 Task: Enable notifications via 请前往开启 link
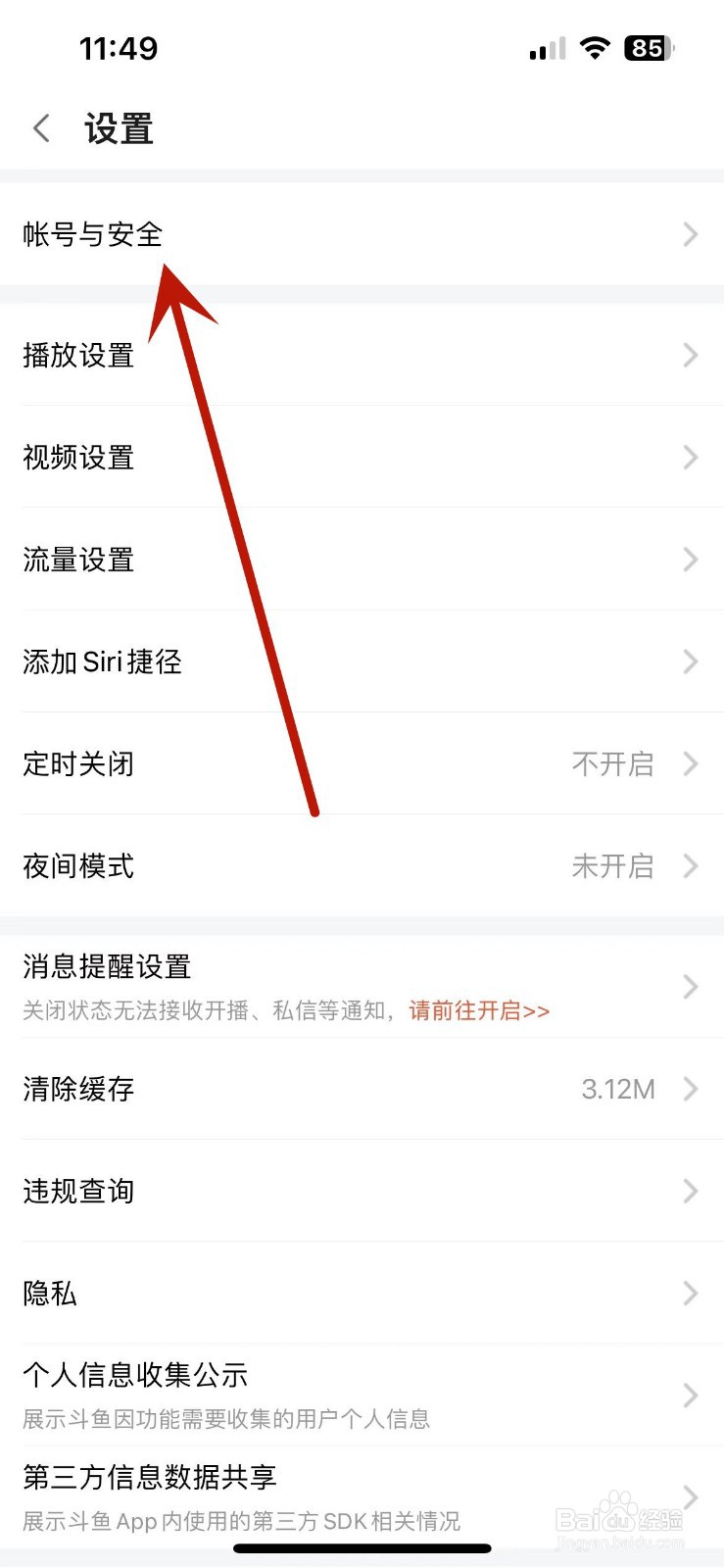point(477,1010)
